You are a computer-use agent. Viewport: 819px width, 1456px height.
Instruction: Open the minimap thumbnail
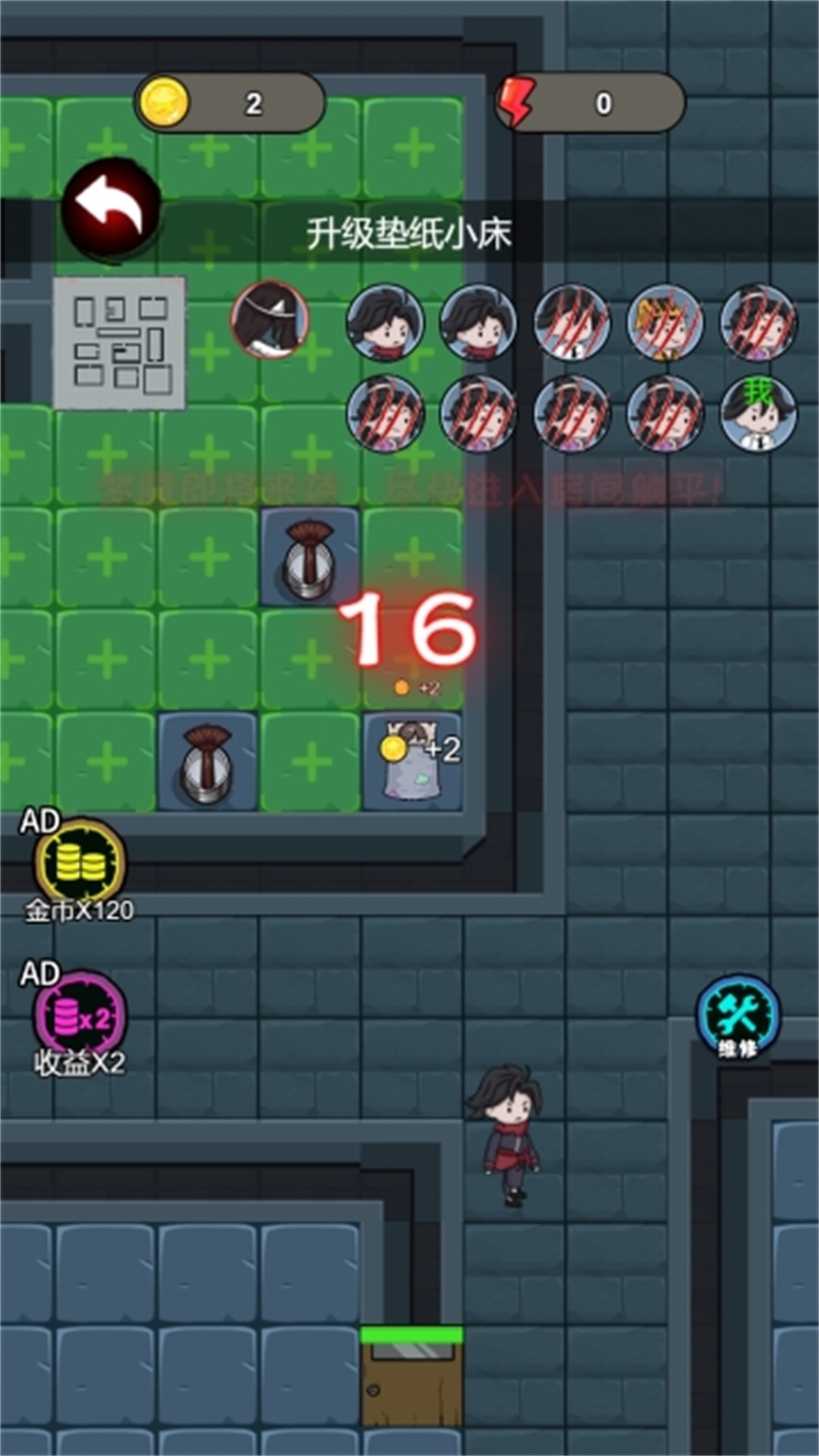click(119, 344)
